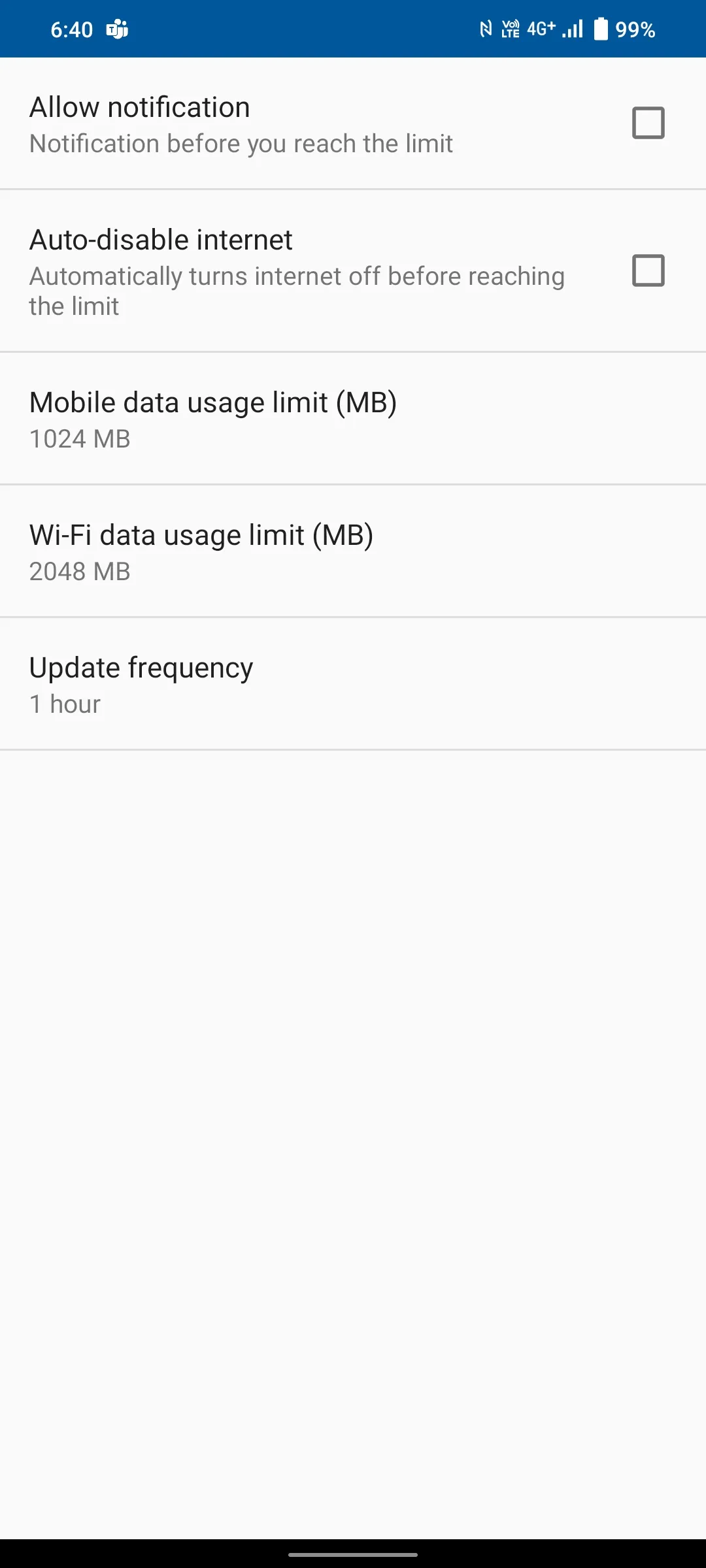Tap the 99% battery percentage indicator

coord(635,29)
